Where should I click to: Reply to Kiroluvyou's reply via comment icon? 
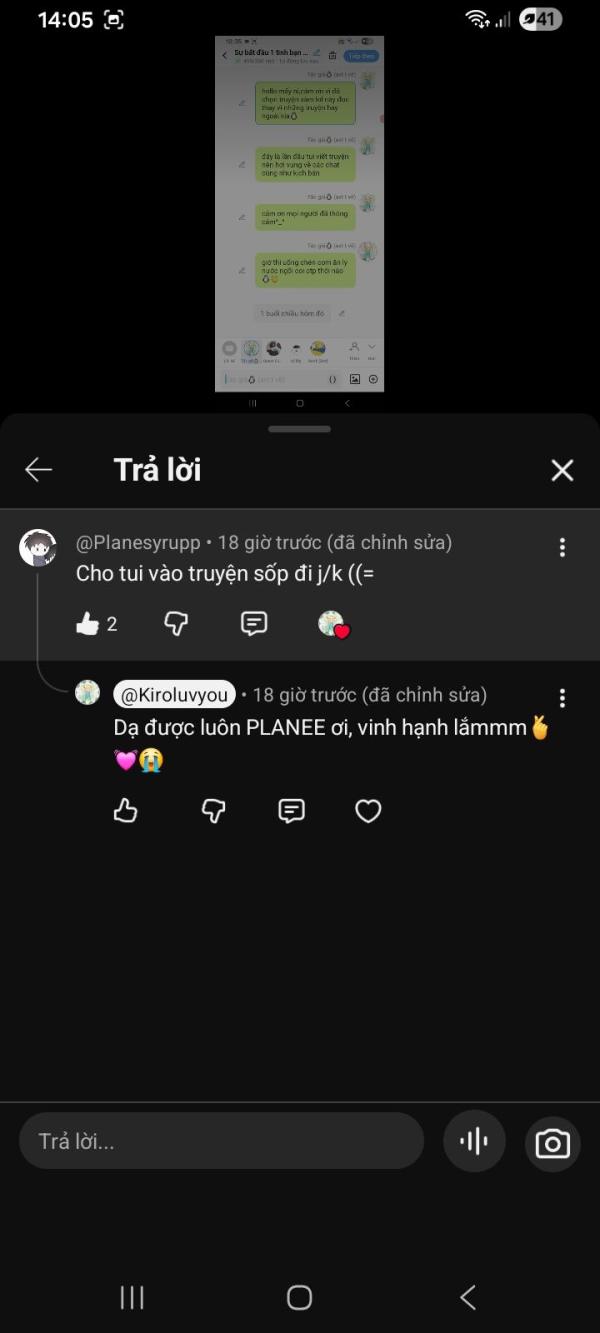[x=291, y=811]
